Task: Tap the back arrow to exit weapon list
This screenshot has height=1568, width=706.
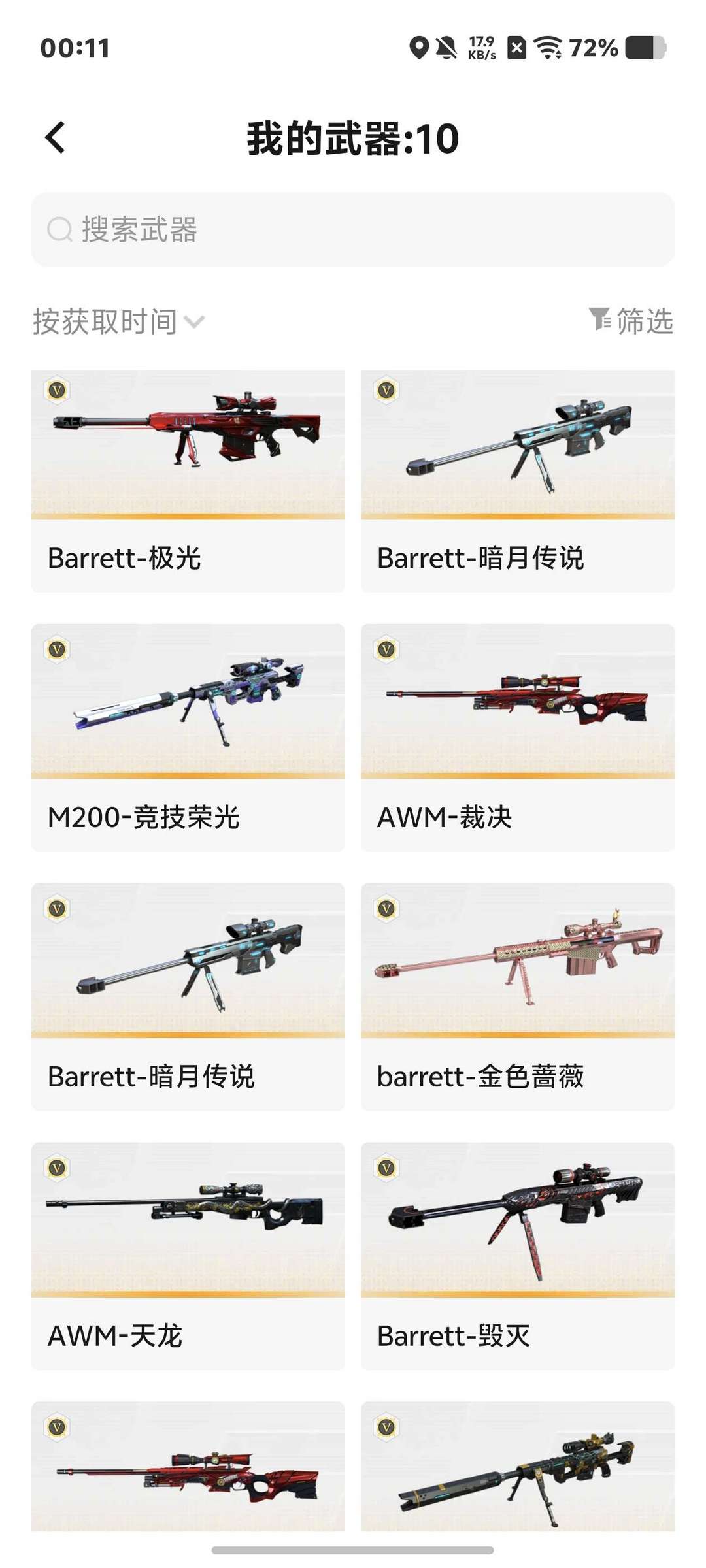Action: coord(54,137)
